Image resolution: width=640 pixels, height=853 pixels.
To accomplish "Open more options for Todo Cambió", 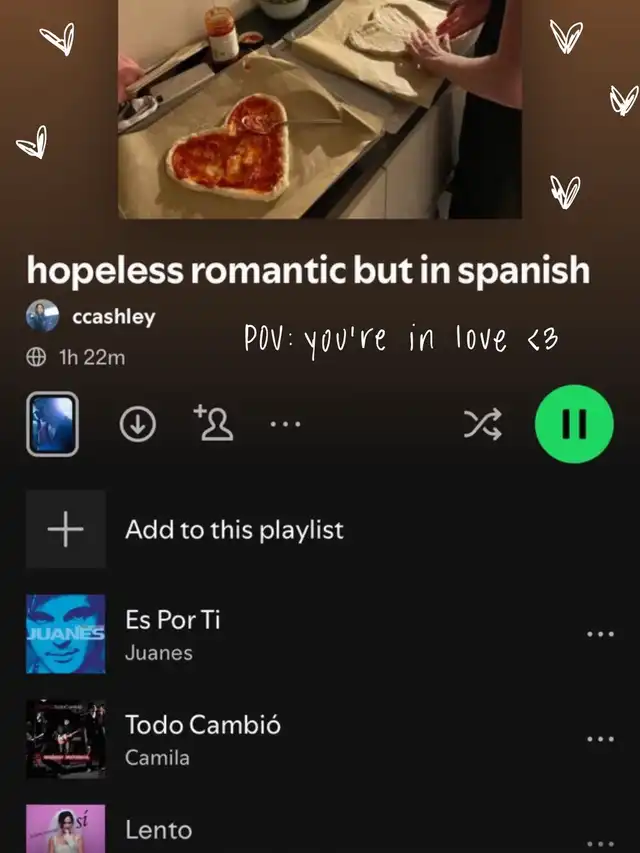I will tap(599, 739).
